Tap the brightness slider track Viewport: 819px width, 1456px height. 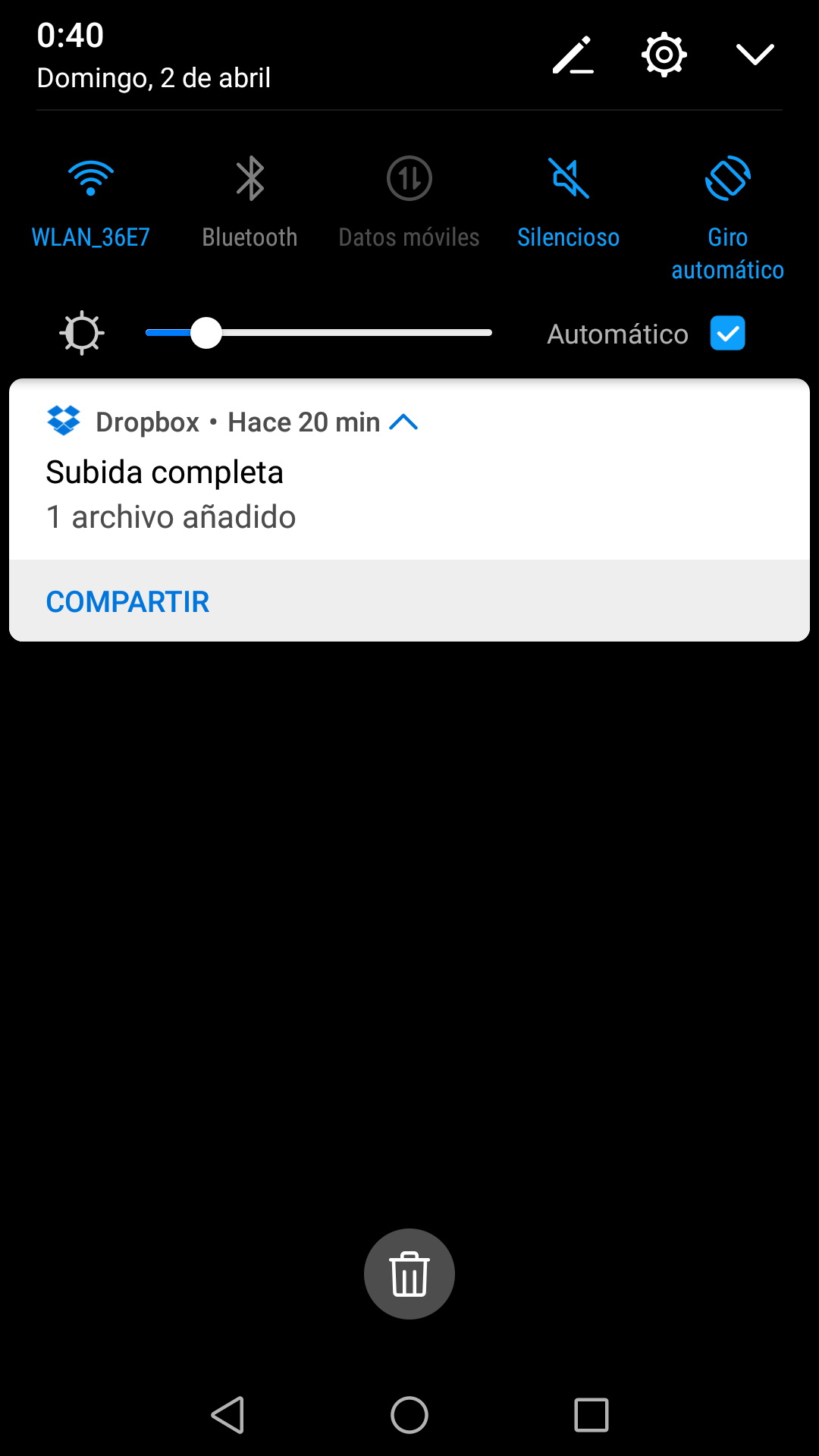[x=318, y=333]
